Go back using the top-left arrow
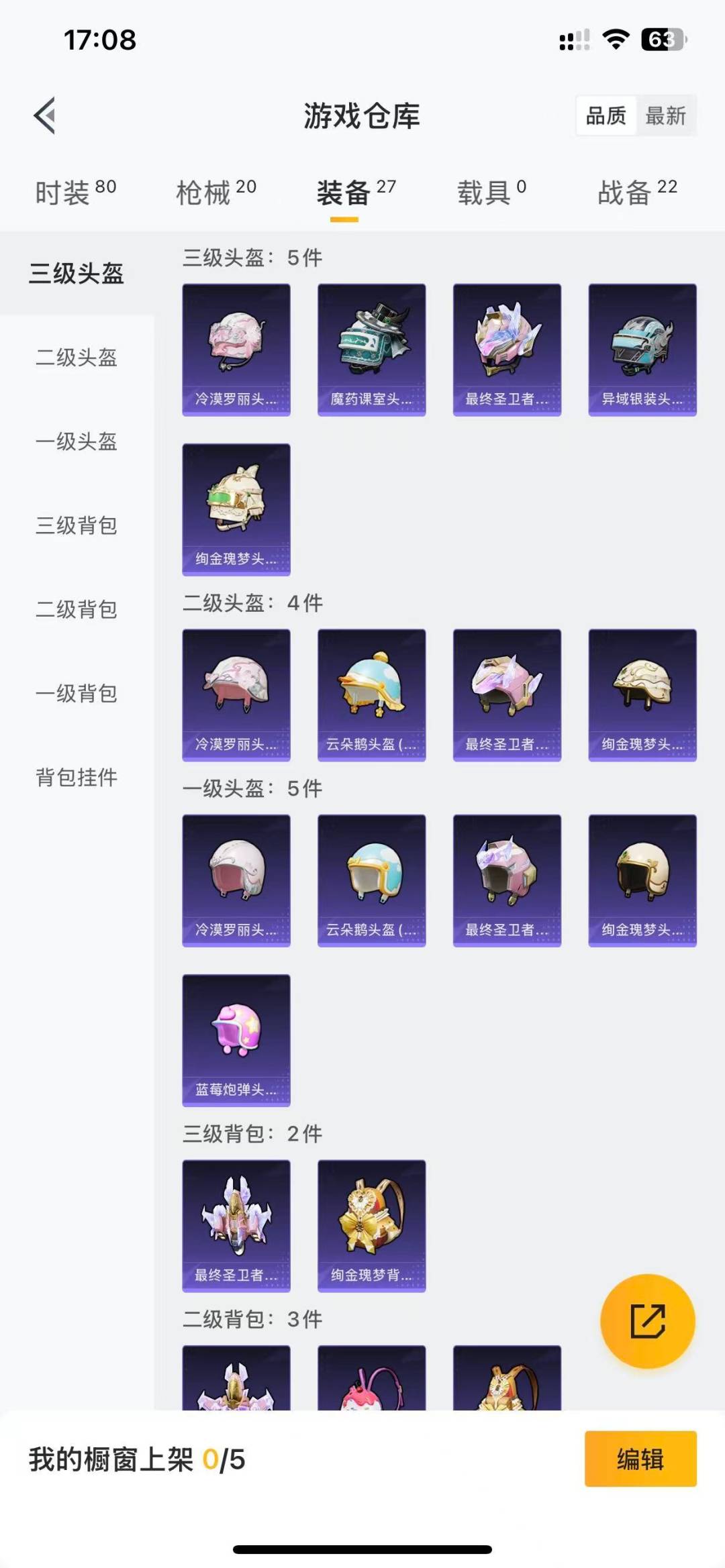The image size is (725, 1568). coord(45,116)
